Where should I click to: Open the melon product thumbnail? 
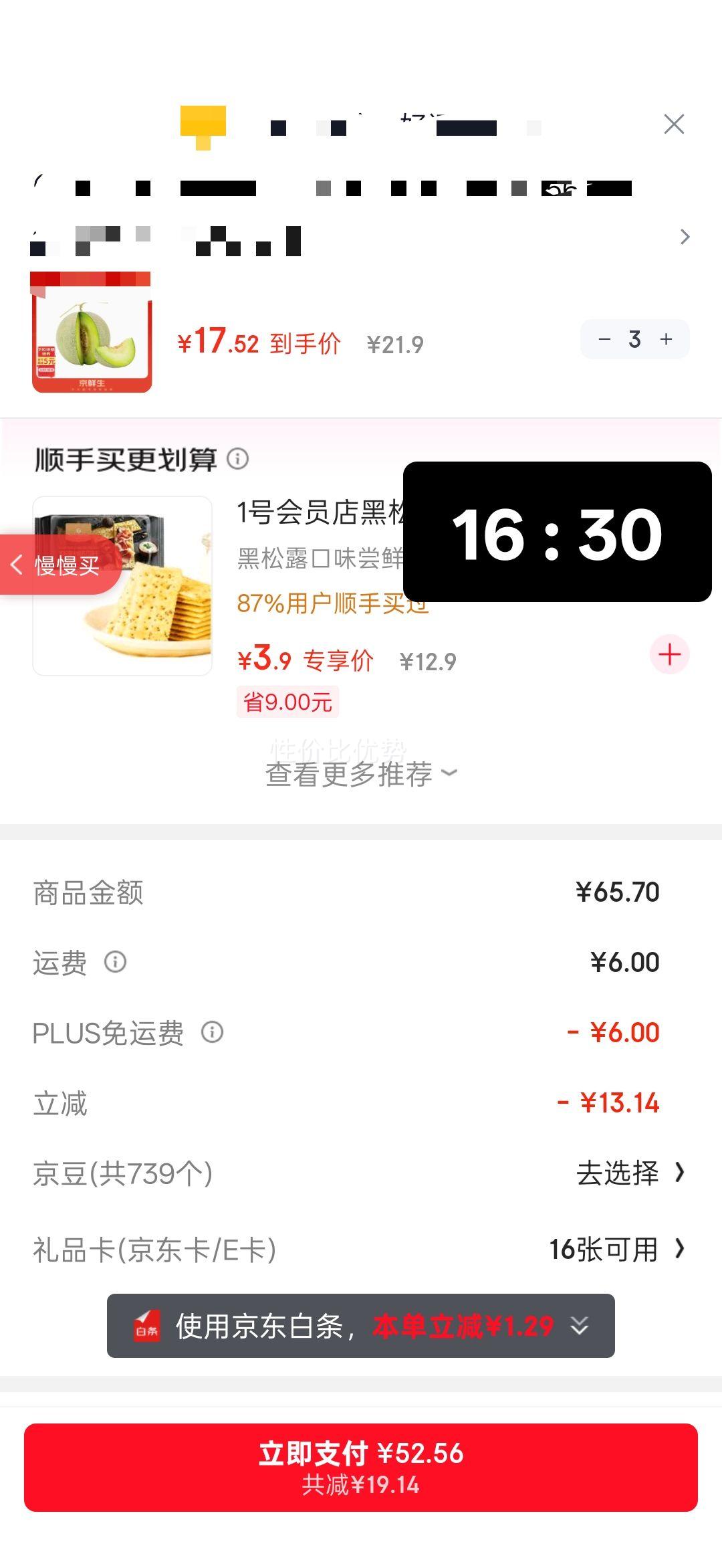[92, 332]
